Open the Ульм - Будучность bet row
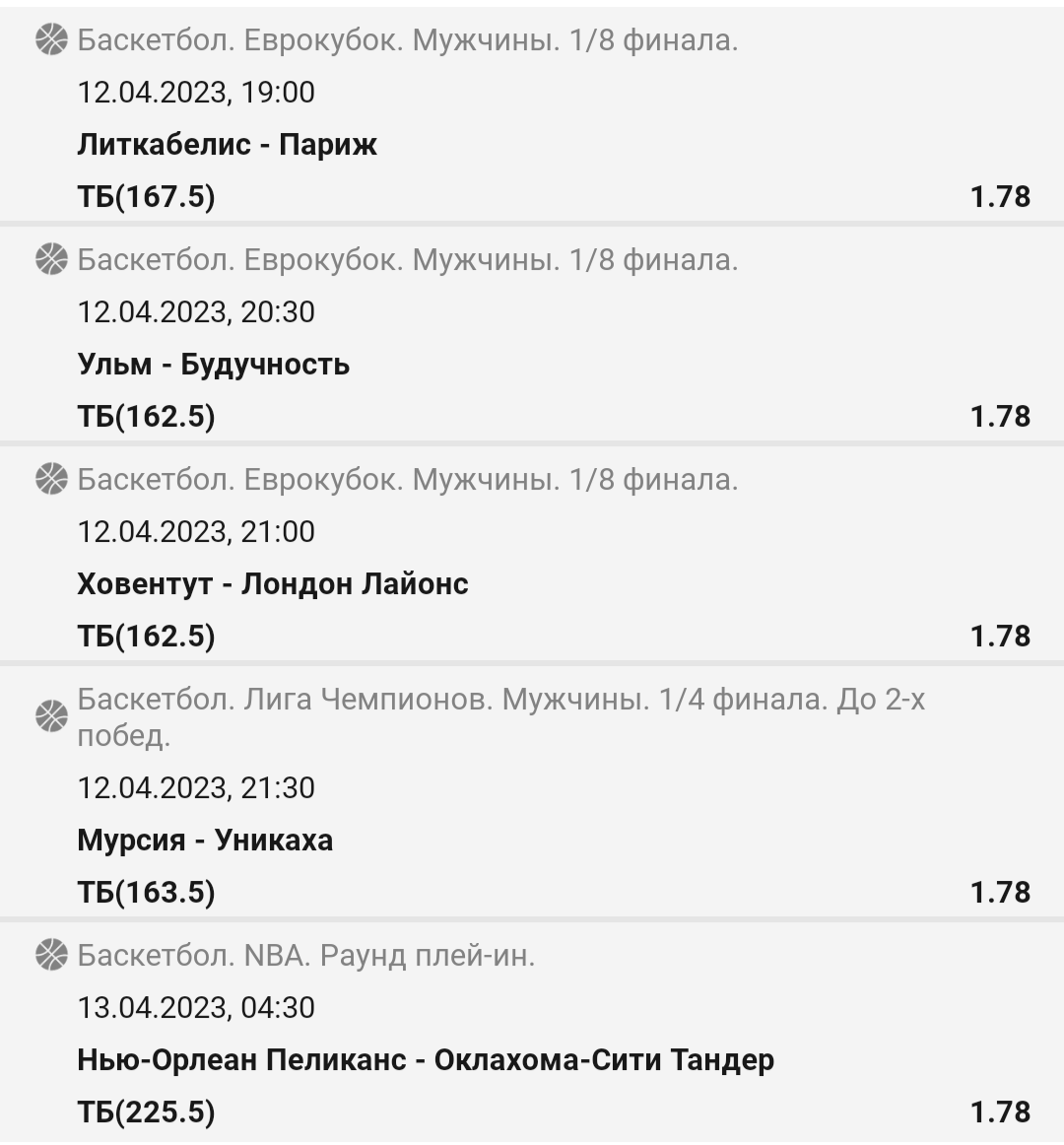The width and height of the screenshot is (1064, 1145). [213, 365]
